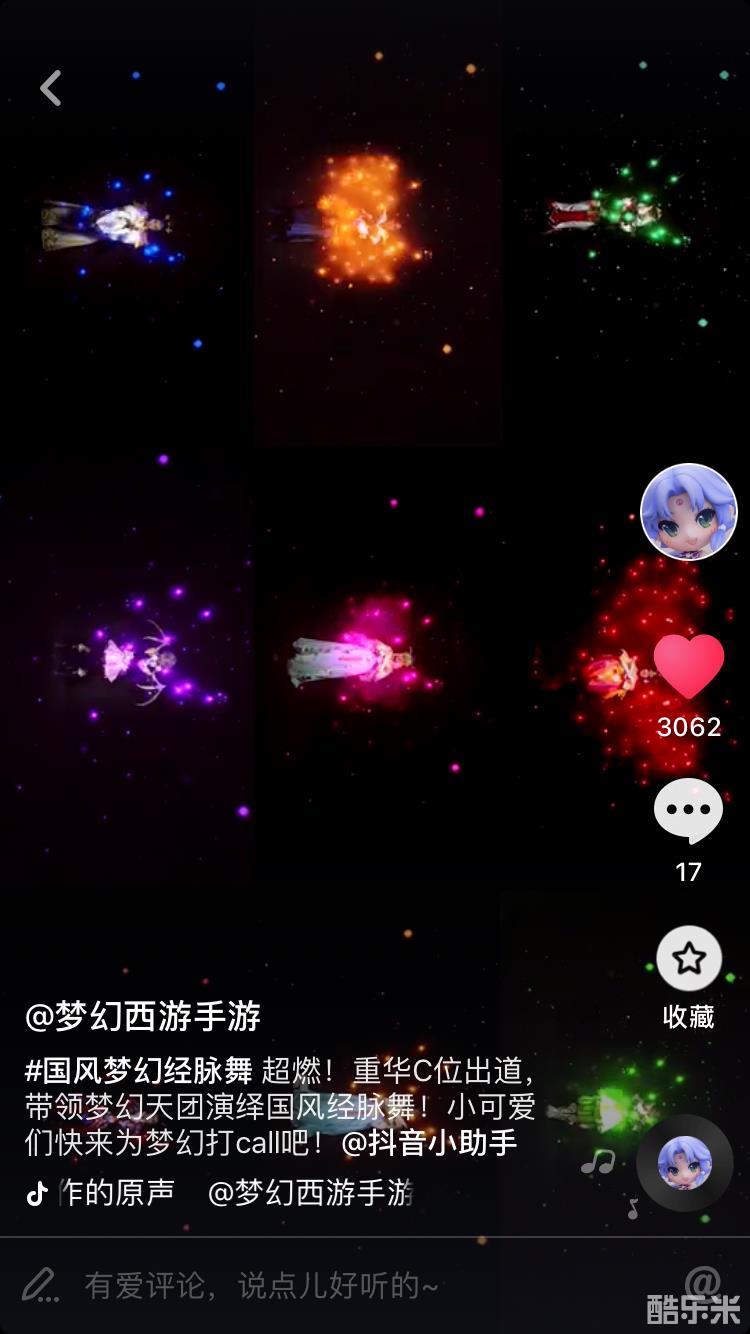The image size is (750, 1334).
Task: Save video with the 收藏 star
Action: 688,960
